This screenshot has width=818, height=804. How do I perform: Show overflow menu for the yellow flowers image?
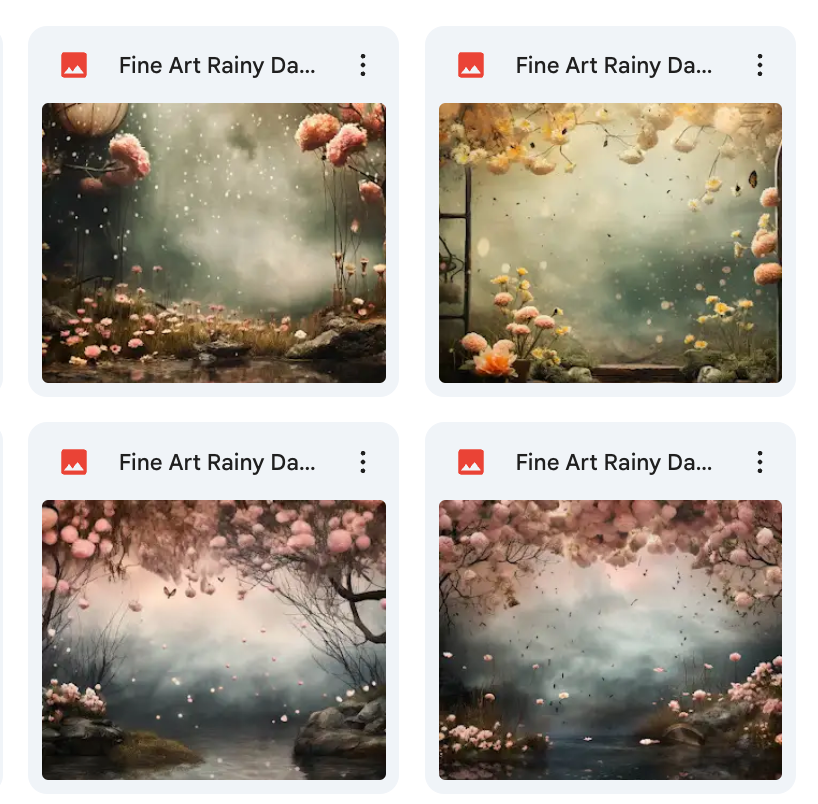(760, 66)
